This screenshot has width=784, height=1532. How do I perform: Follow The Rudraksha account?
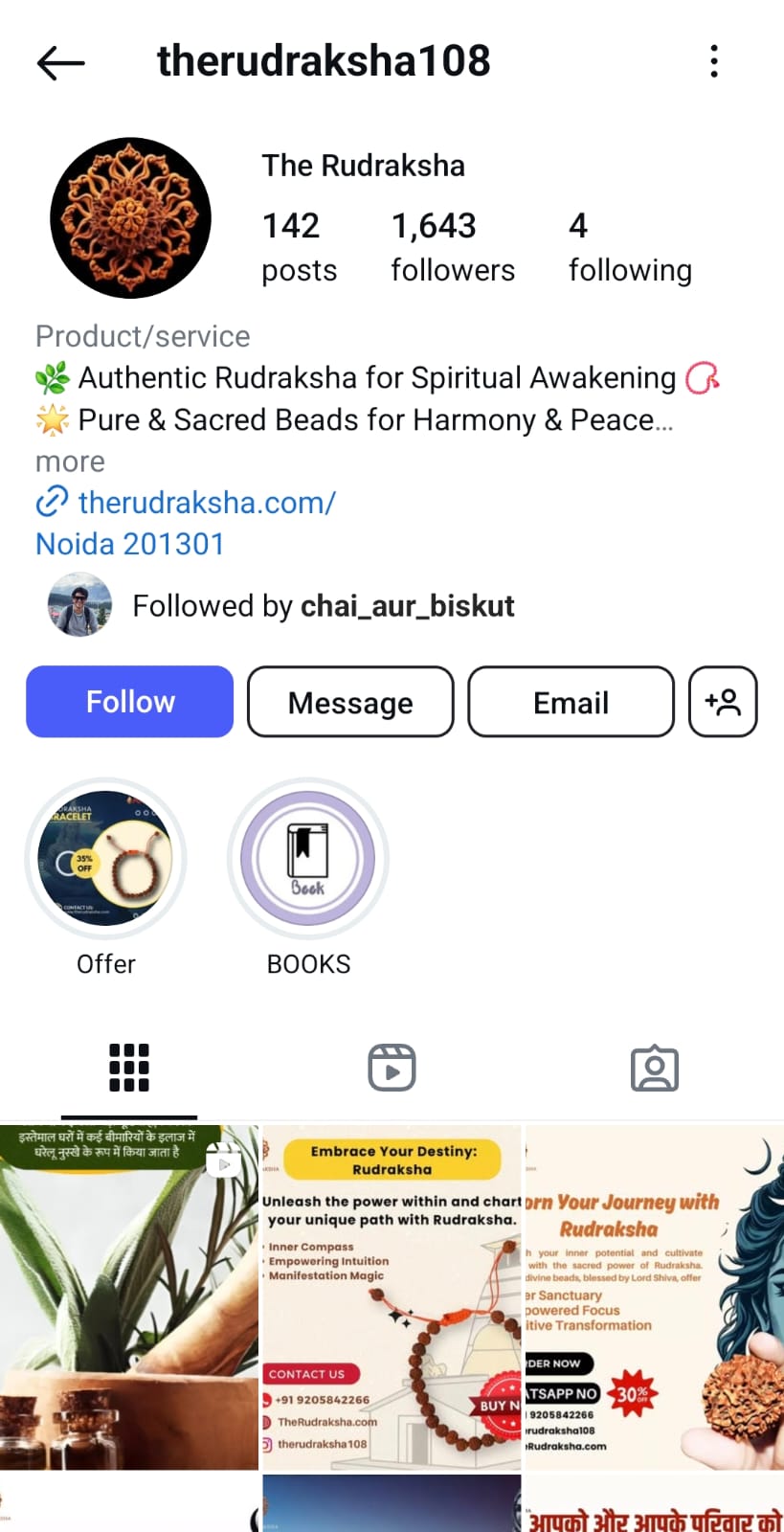pyautogui.click(x=129, y=702)
